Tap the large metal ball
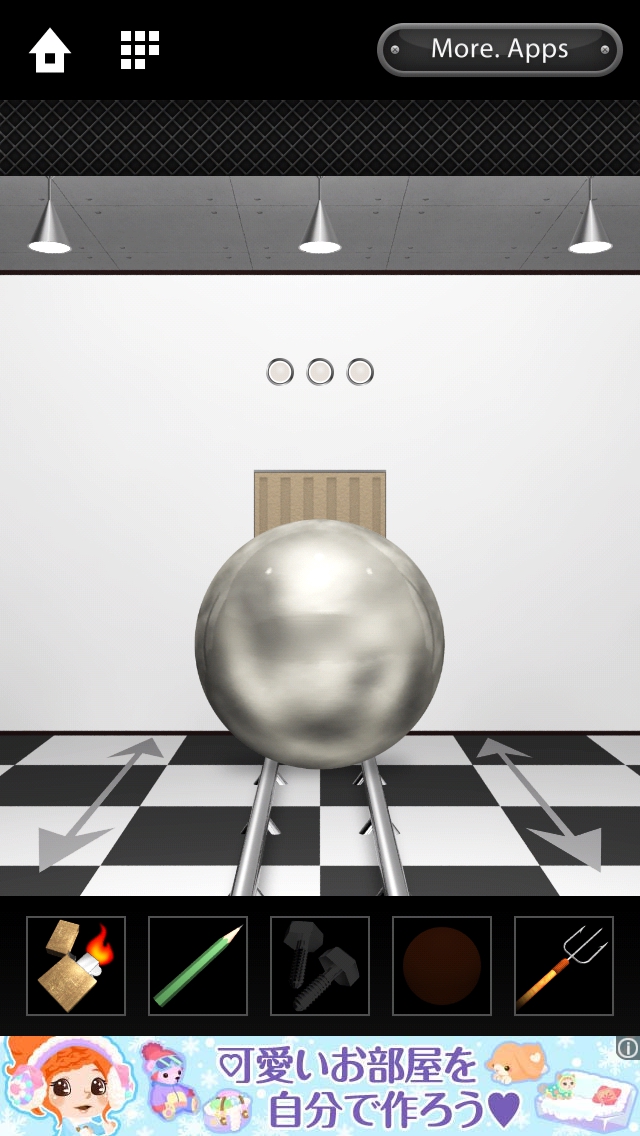Viewport: 640px width, 1136px height. 320,643
